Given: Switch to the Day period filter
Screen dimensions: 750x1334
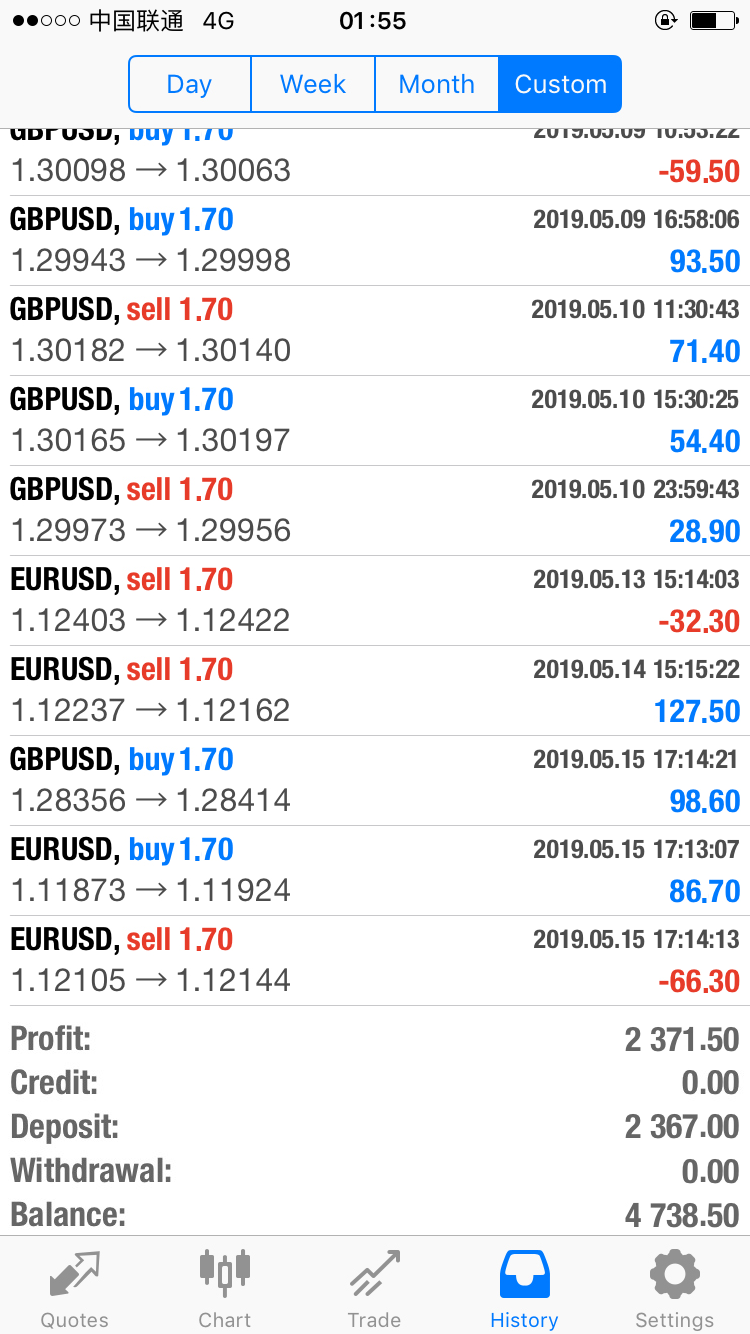Looking at the screenshot, I should tap(190, 84).
